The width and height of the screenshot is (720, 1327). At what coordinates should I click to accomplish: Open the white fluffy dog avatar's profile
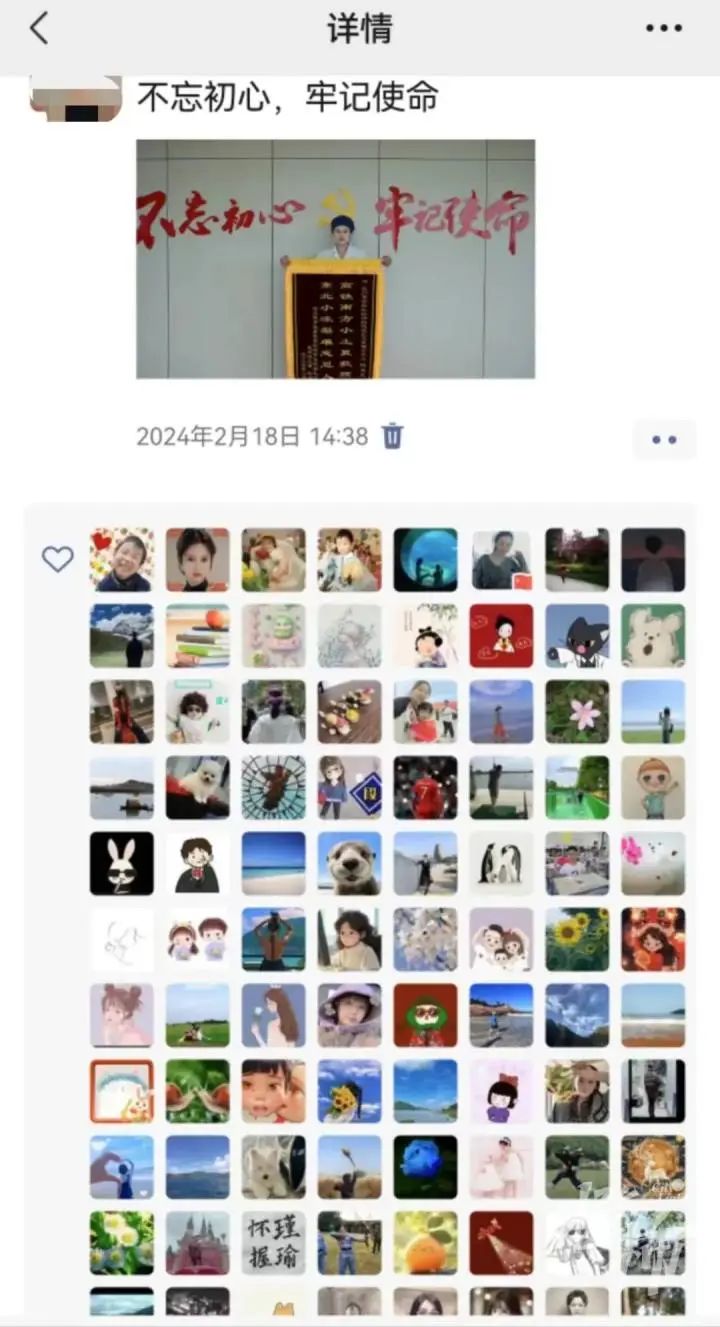pos(197,787)
